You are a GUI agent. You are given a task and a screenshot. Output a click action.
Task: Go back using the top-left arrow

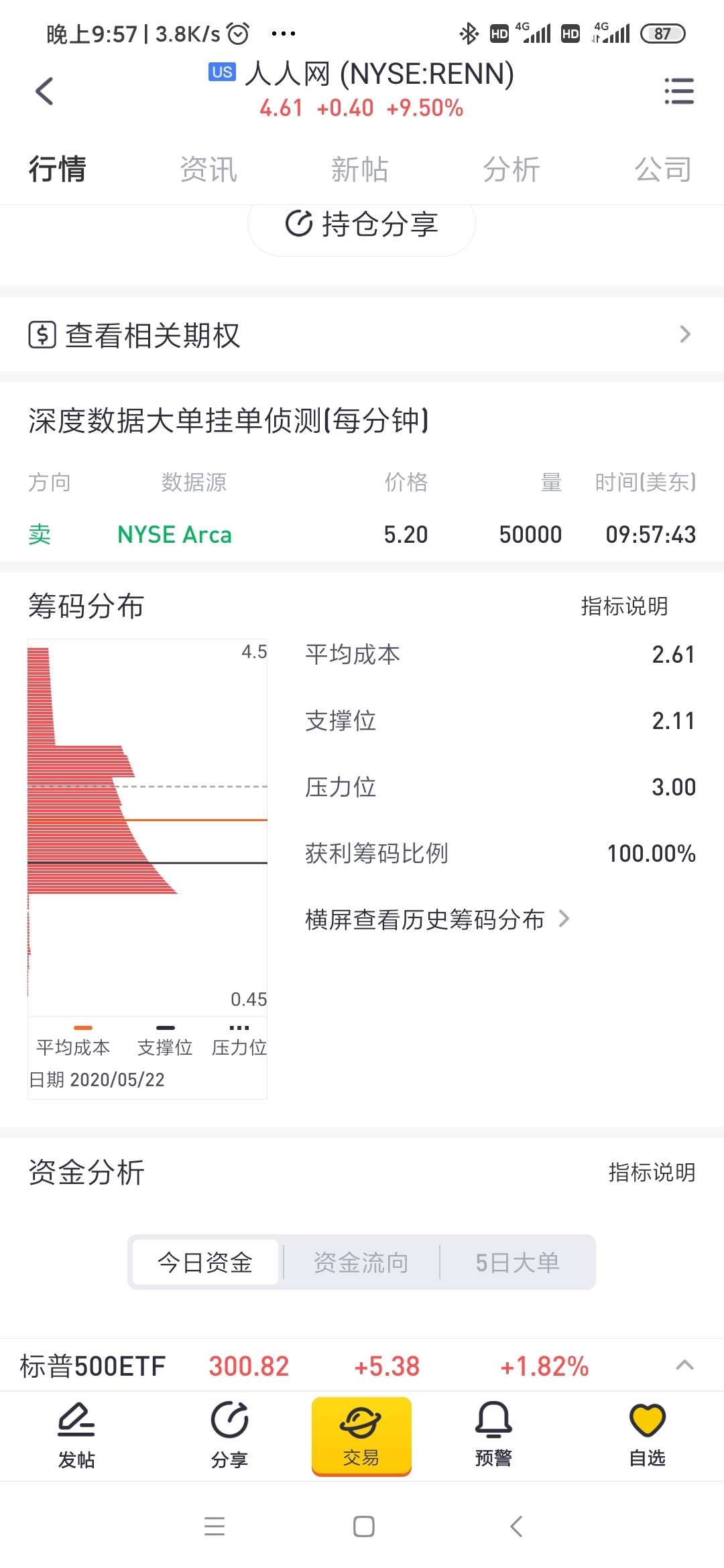pyautogui.click(x=44, y=91)
